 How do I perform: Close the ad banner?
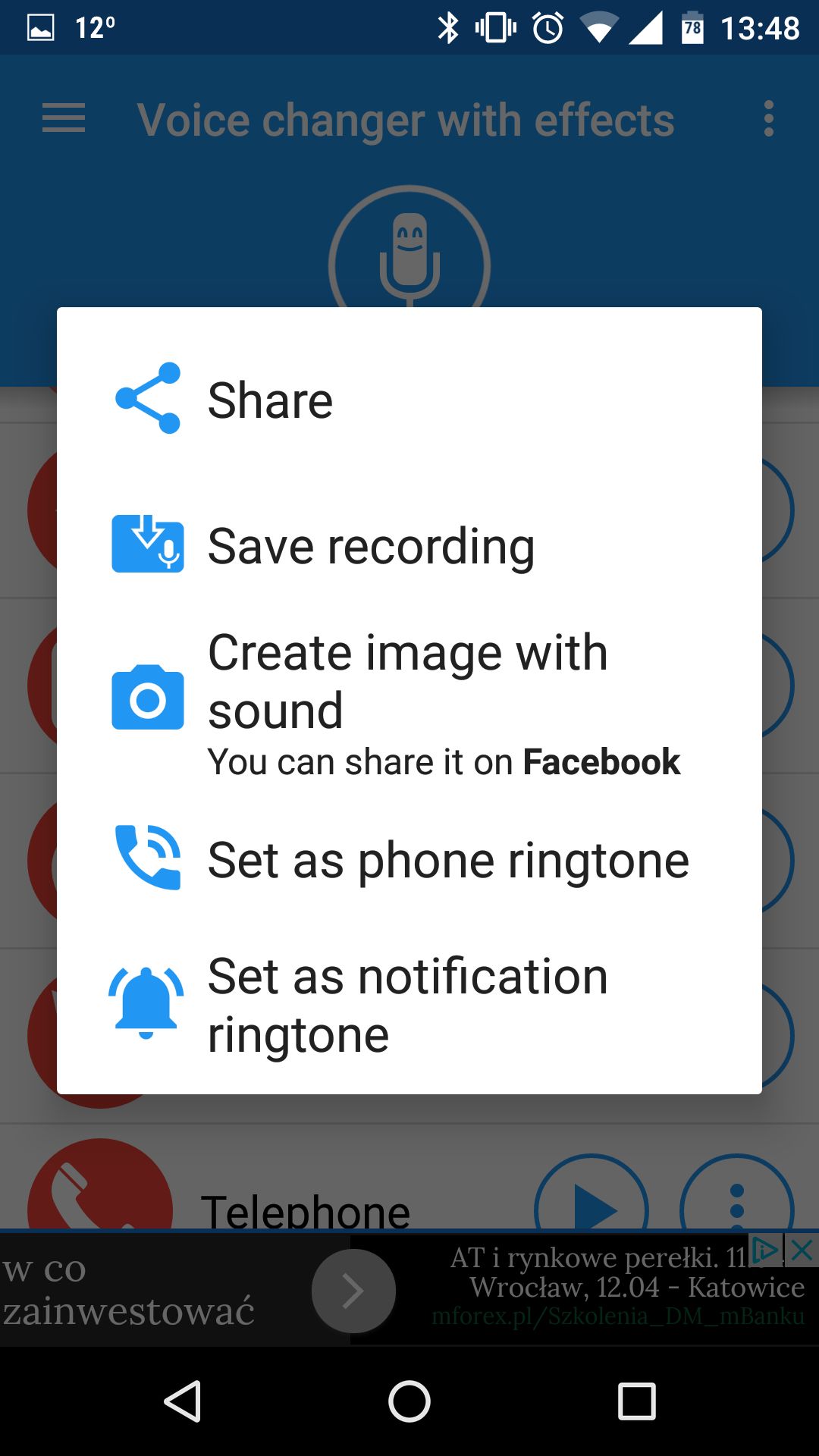[x=802, y=1250]
